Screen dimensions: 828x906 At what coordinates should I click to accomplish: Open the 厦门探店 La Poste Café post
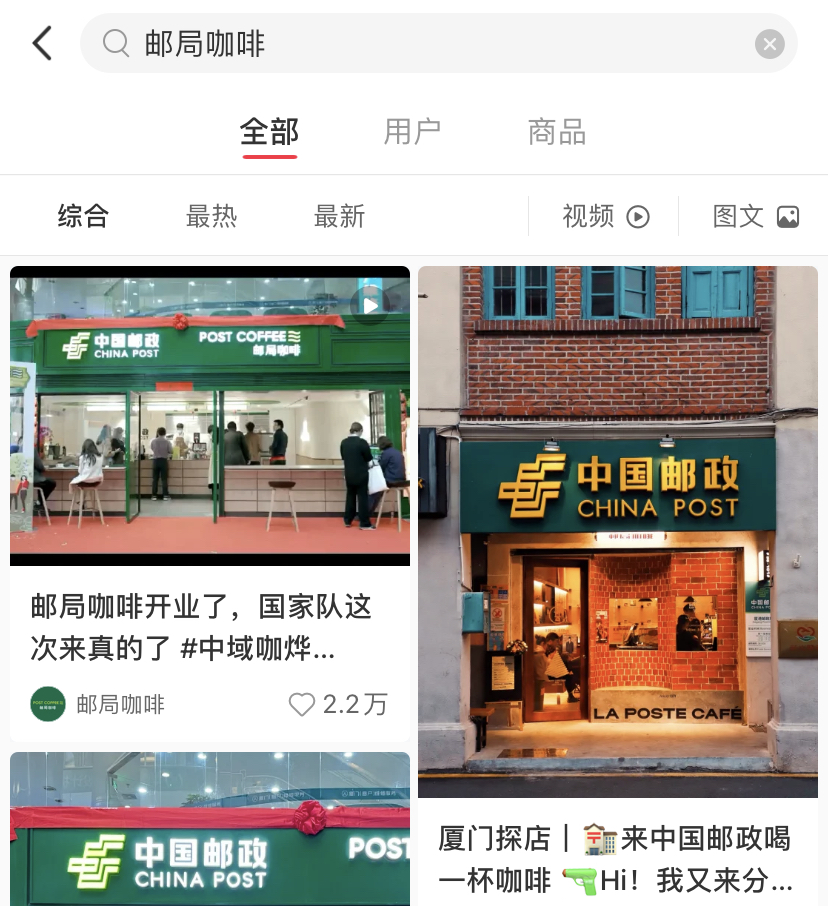(x=617, y=530)
